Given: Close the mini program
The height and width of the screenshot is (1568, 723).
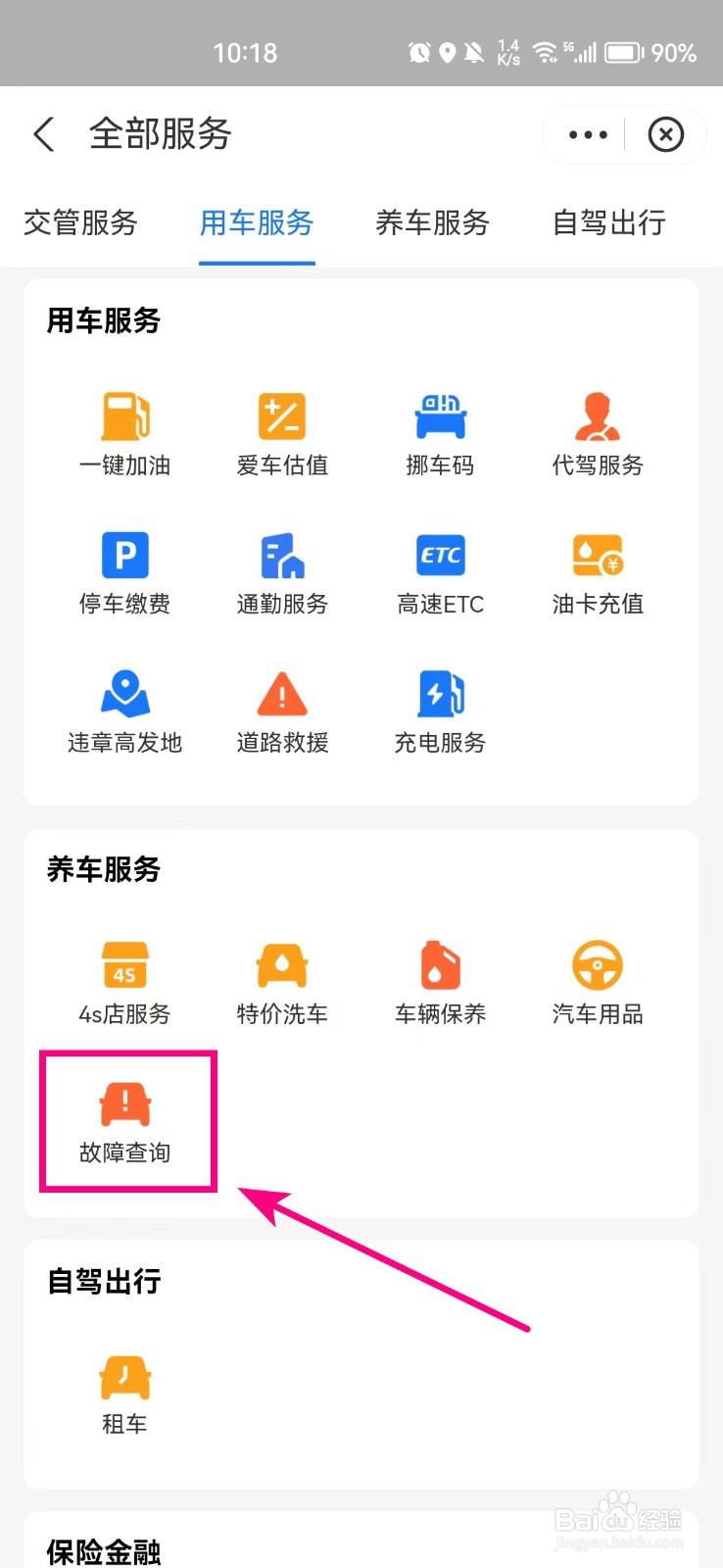Looking at the screenshot, I should 666,134.
